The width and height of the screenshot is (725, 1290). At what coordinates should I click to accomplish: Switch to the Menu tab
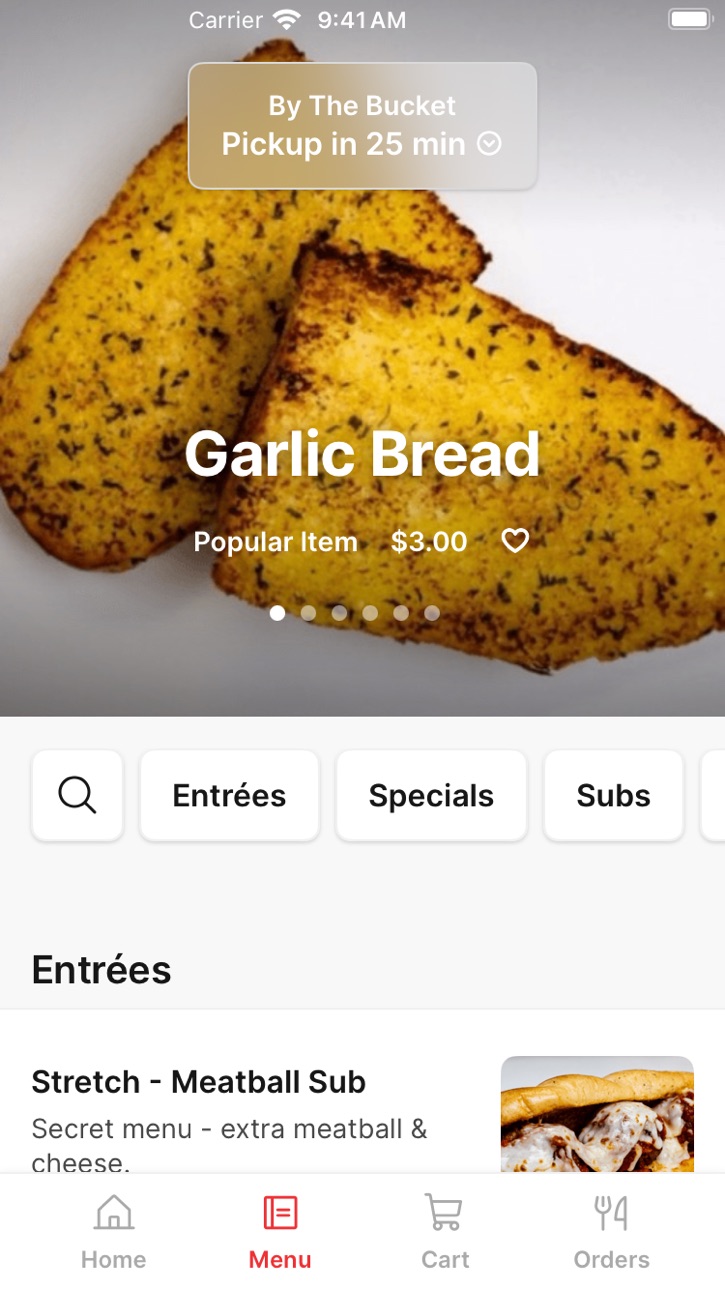(280, 1232)
